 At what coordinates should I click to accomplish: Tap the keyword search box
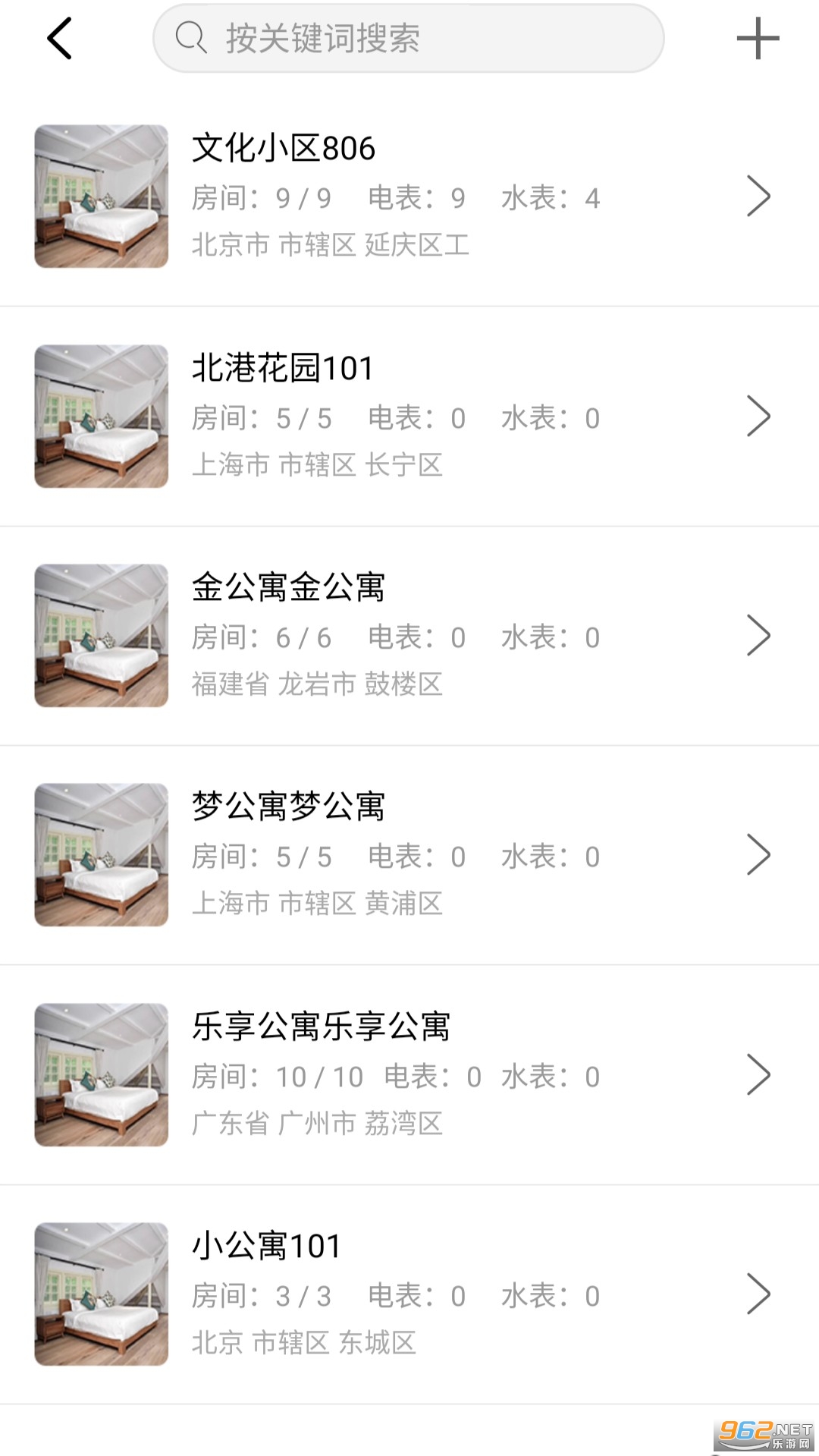(409, 39)
